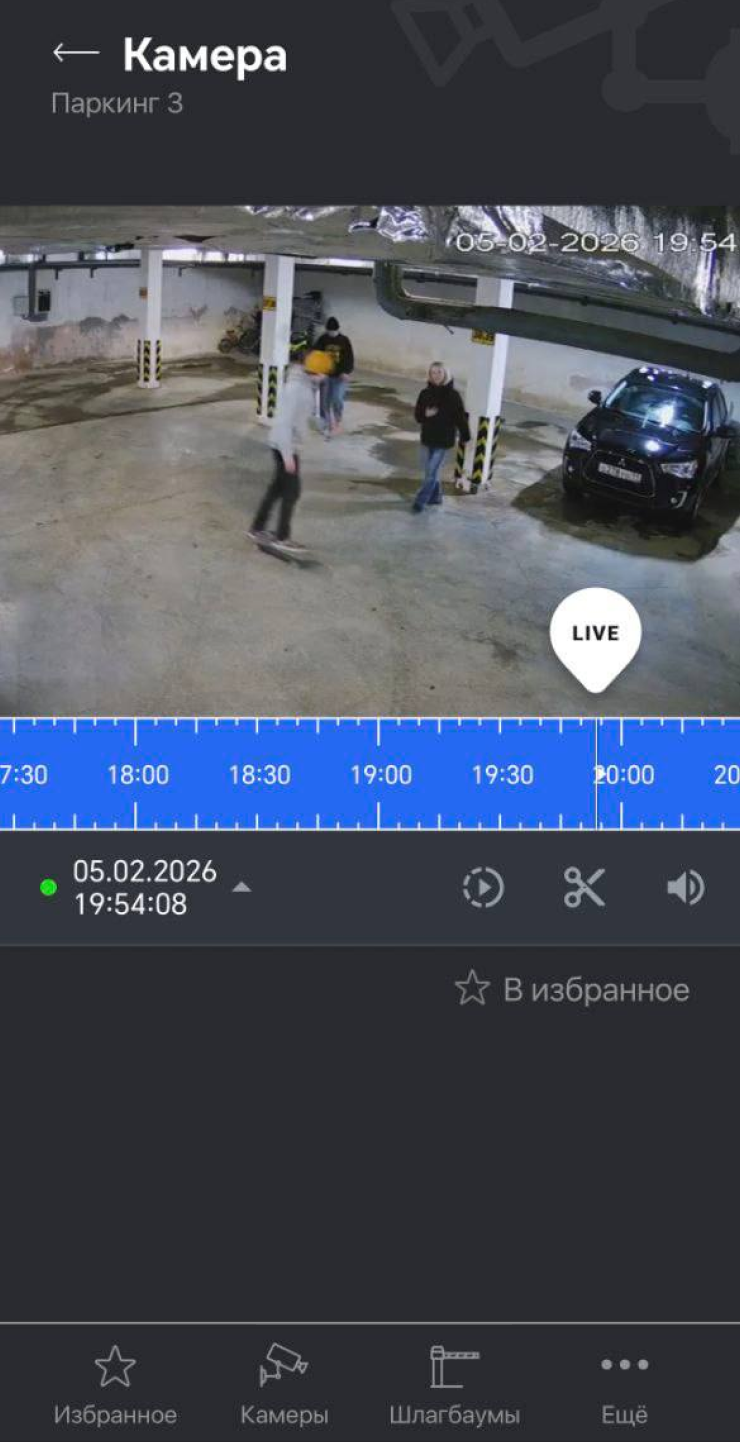Add this camera to В избранное
The width and height of the screenshot is (740, 1442).
[572, 990]
